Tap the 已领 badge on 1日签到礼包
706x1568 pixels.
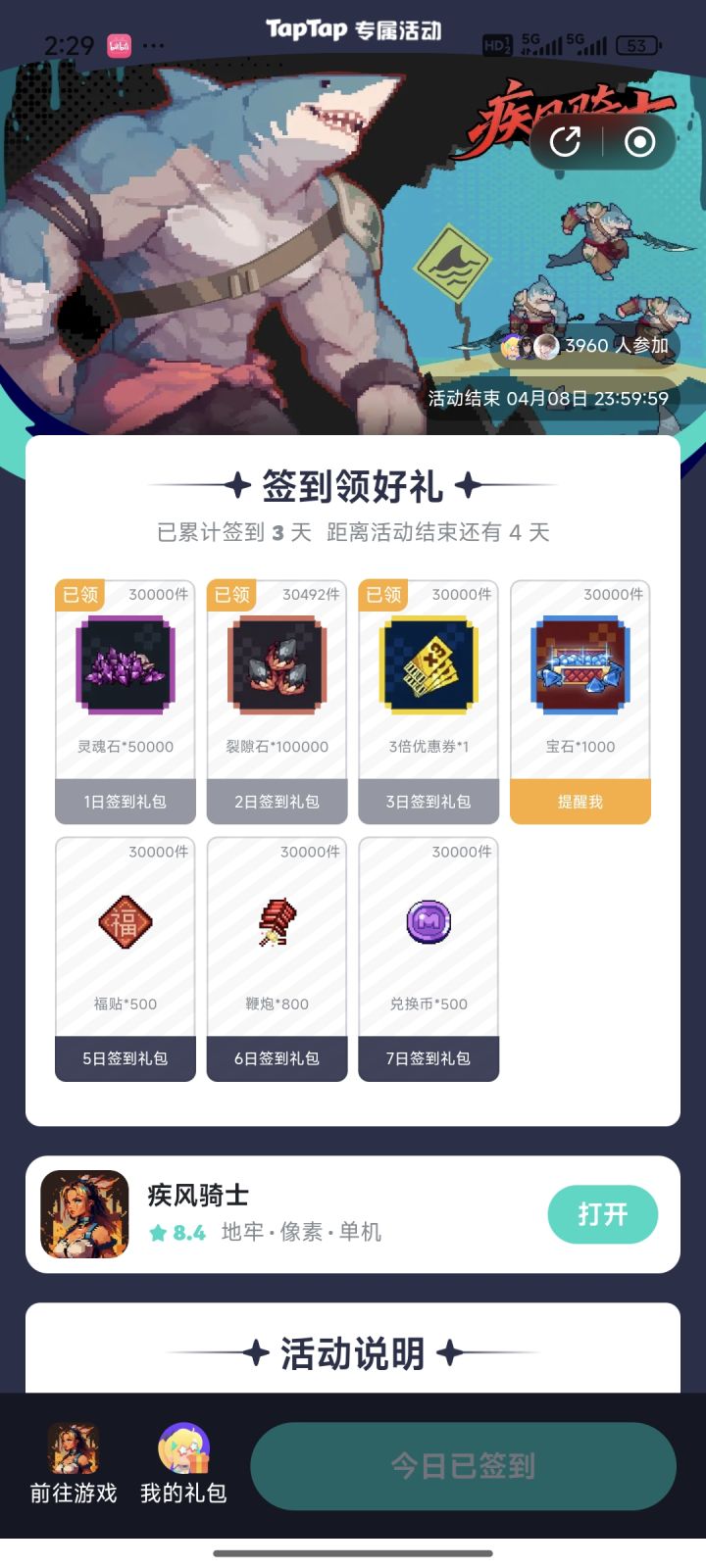79,595
